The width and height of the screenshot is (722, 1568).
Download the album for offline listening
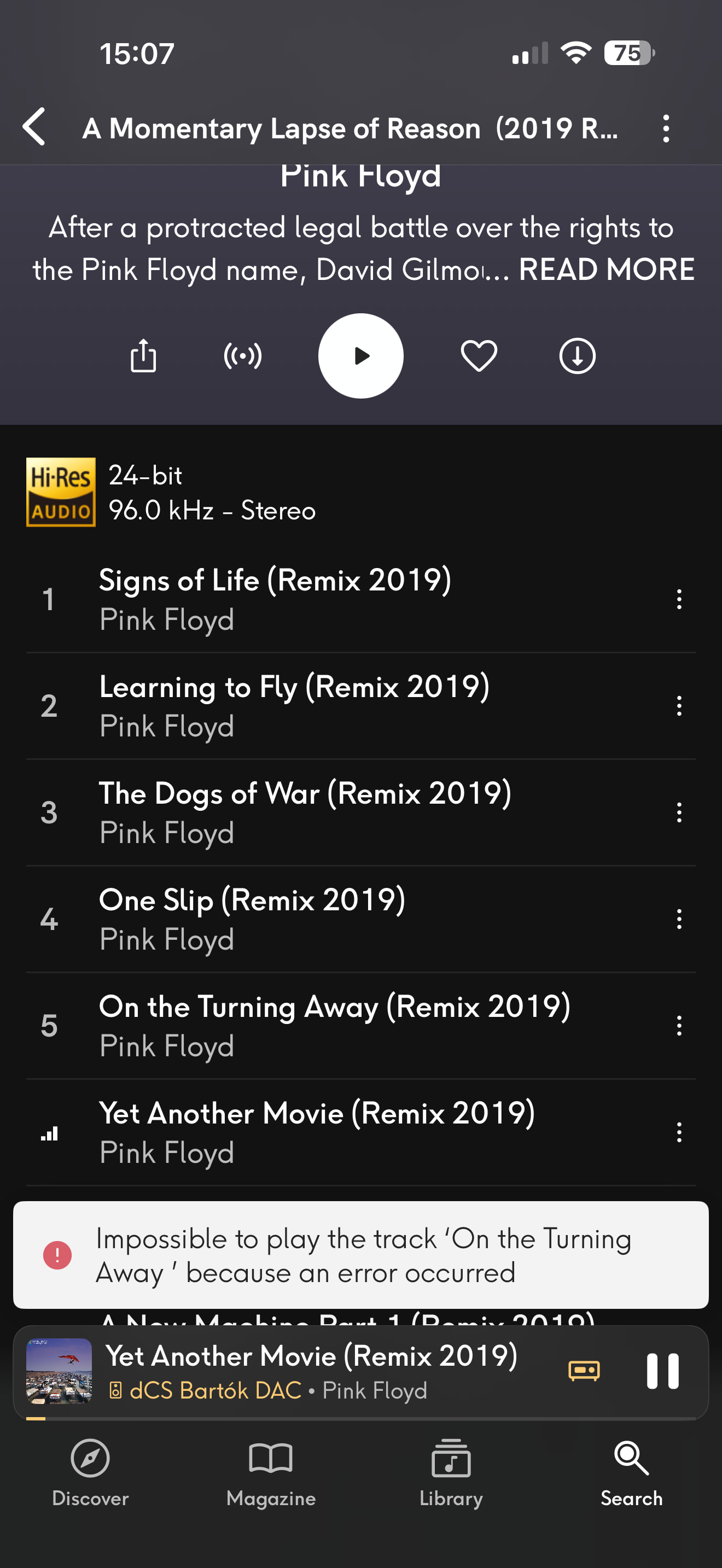577,355
